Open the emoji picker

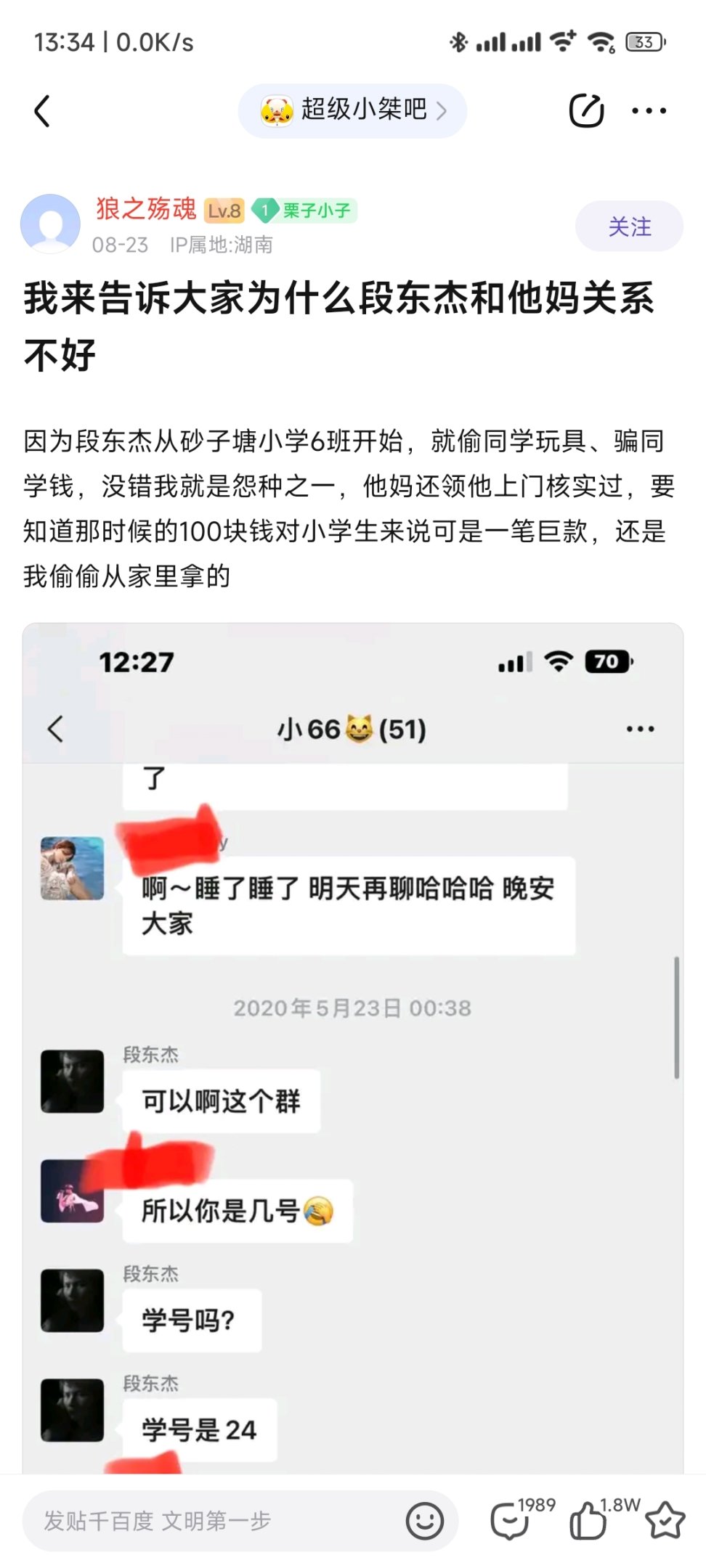(424, 1521)
